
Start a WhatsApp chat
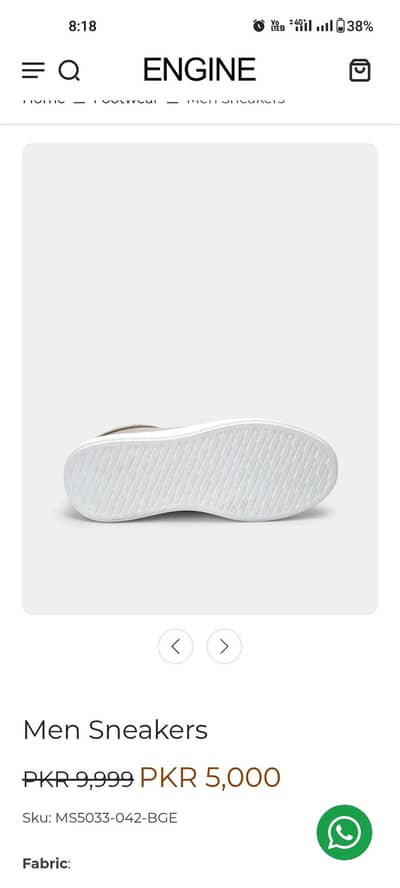click(x=344, y=832)
